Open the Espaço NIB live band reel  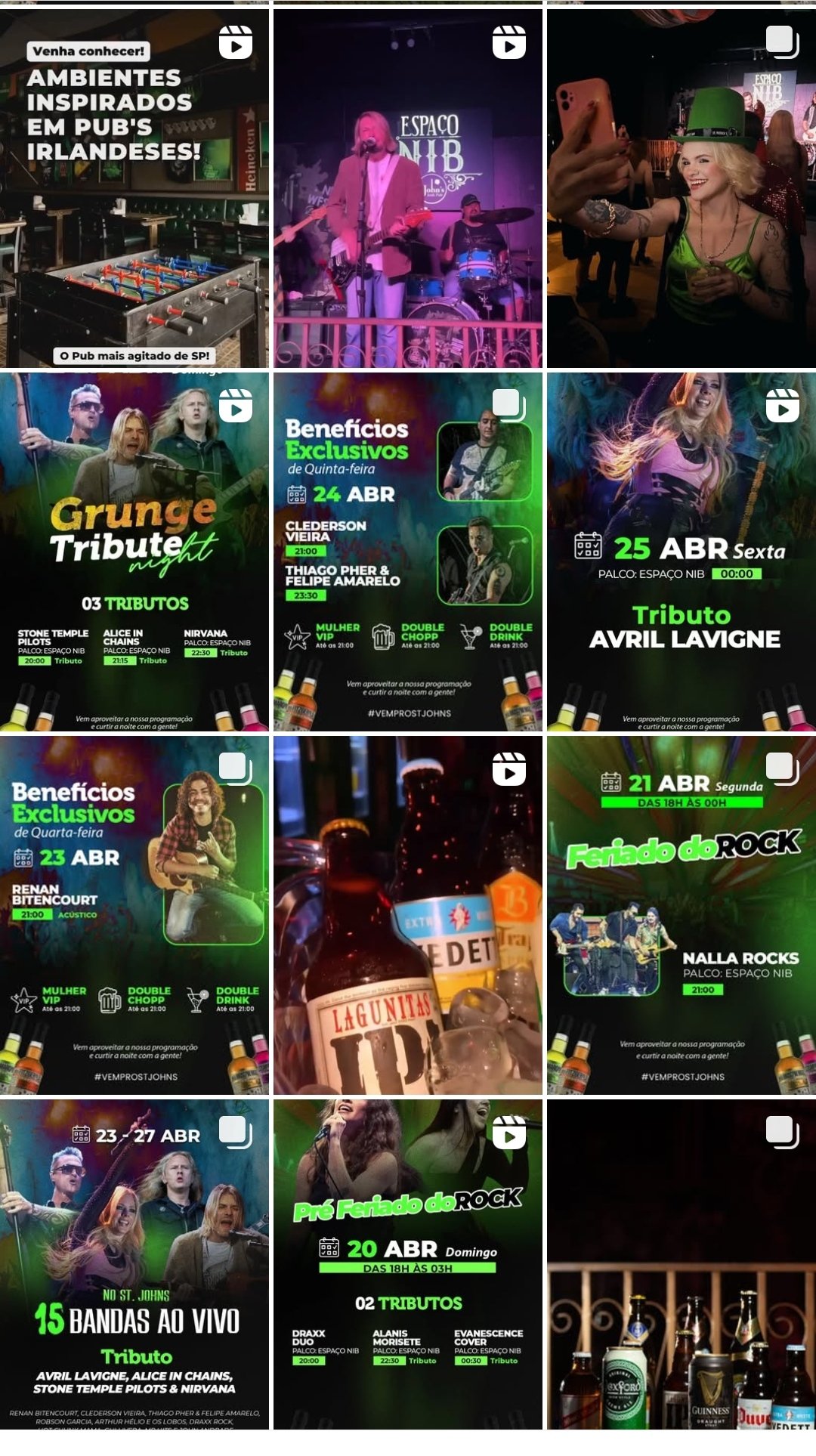408,189
